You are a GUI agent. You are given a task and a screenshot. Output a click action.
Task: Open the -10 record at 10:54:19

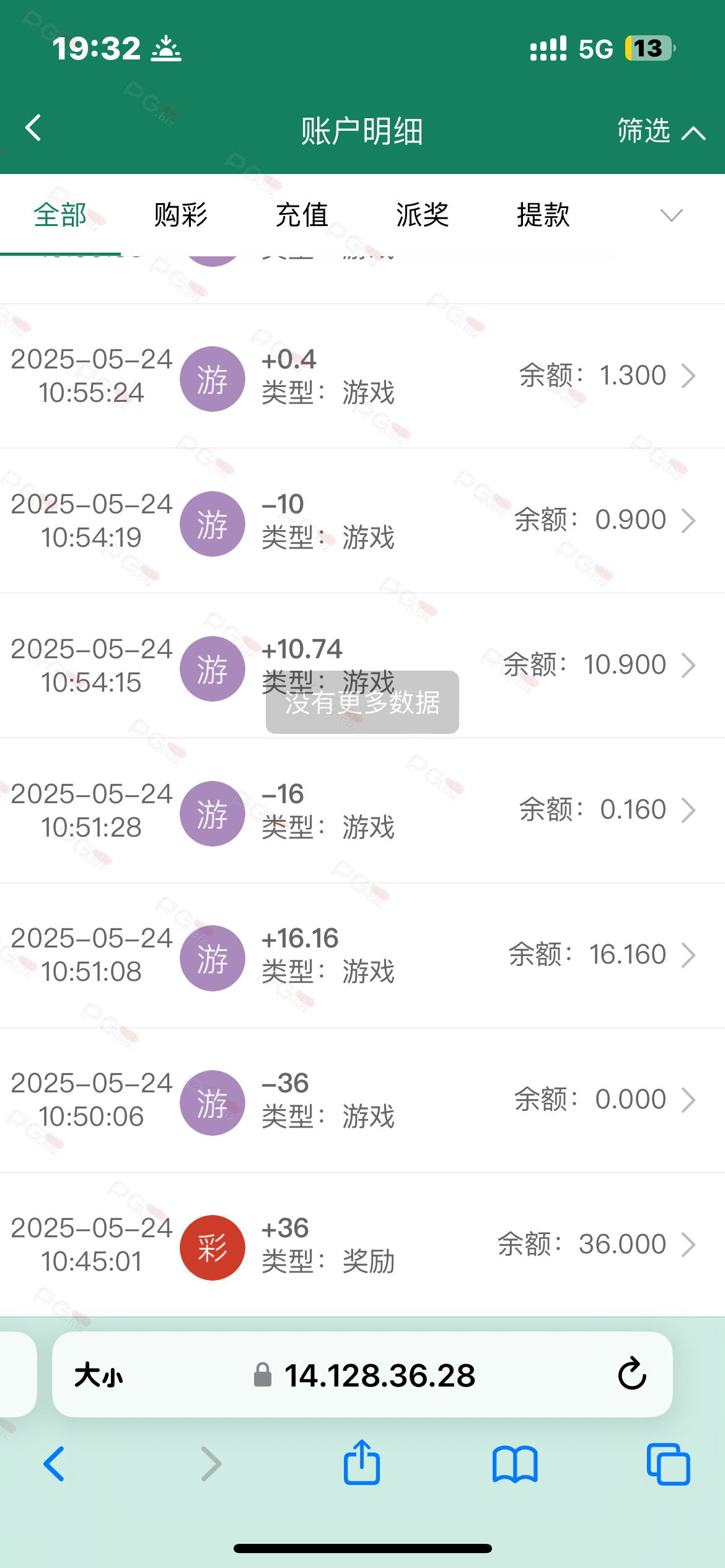tap(362, 521)
